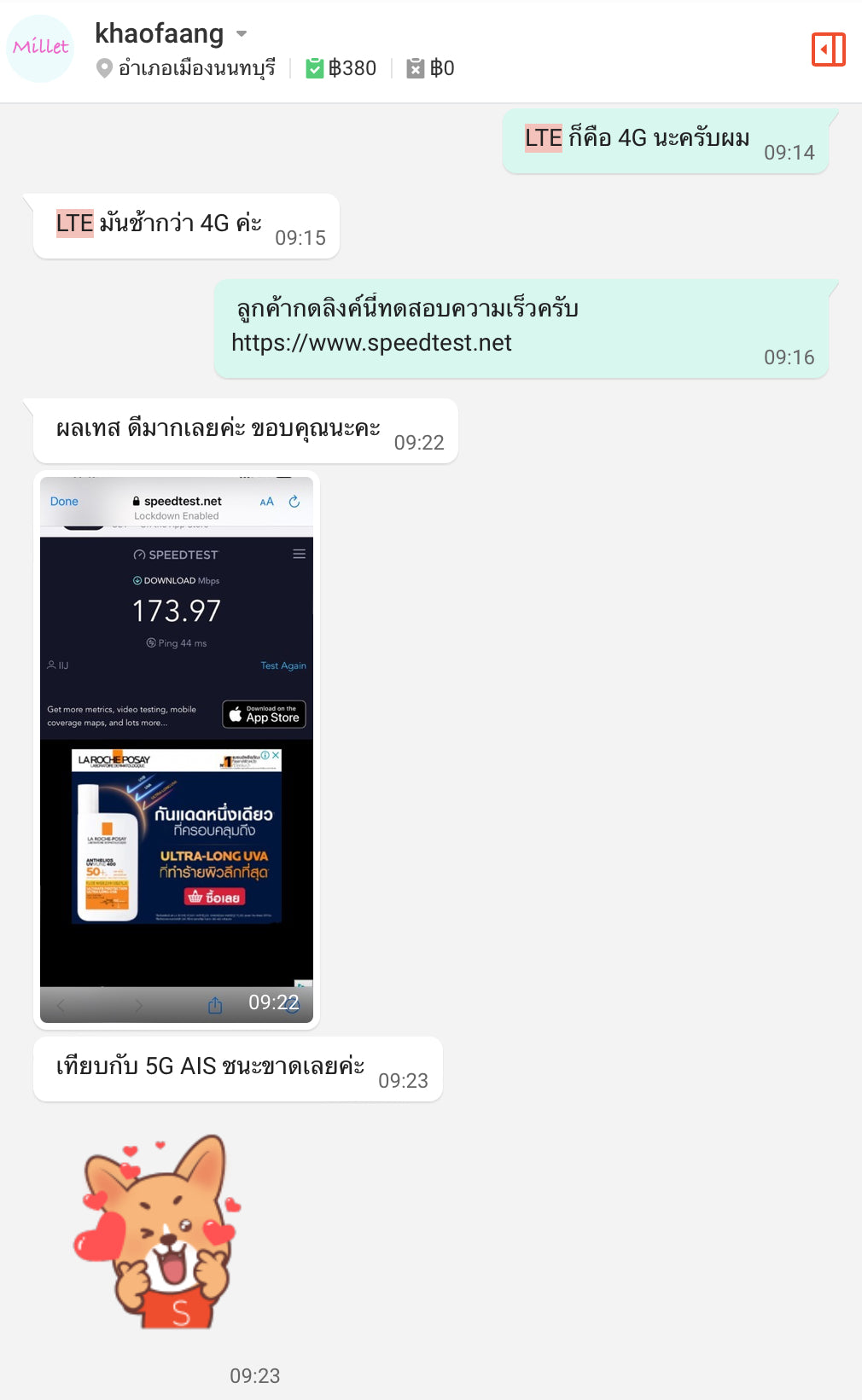Screen dimensions: 862x1400
Task: Toggle the red side panel icon
Action: (x=828, y=49)
